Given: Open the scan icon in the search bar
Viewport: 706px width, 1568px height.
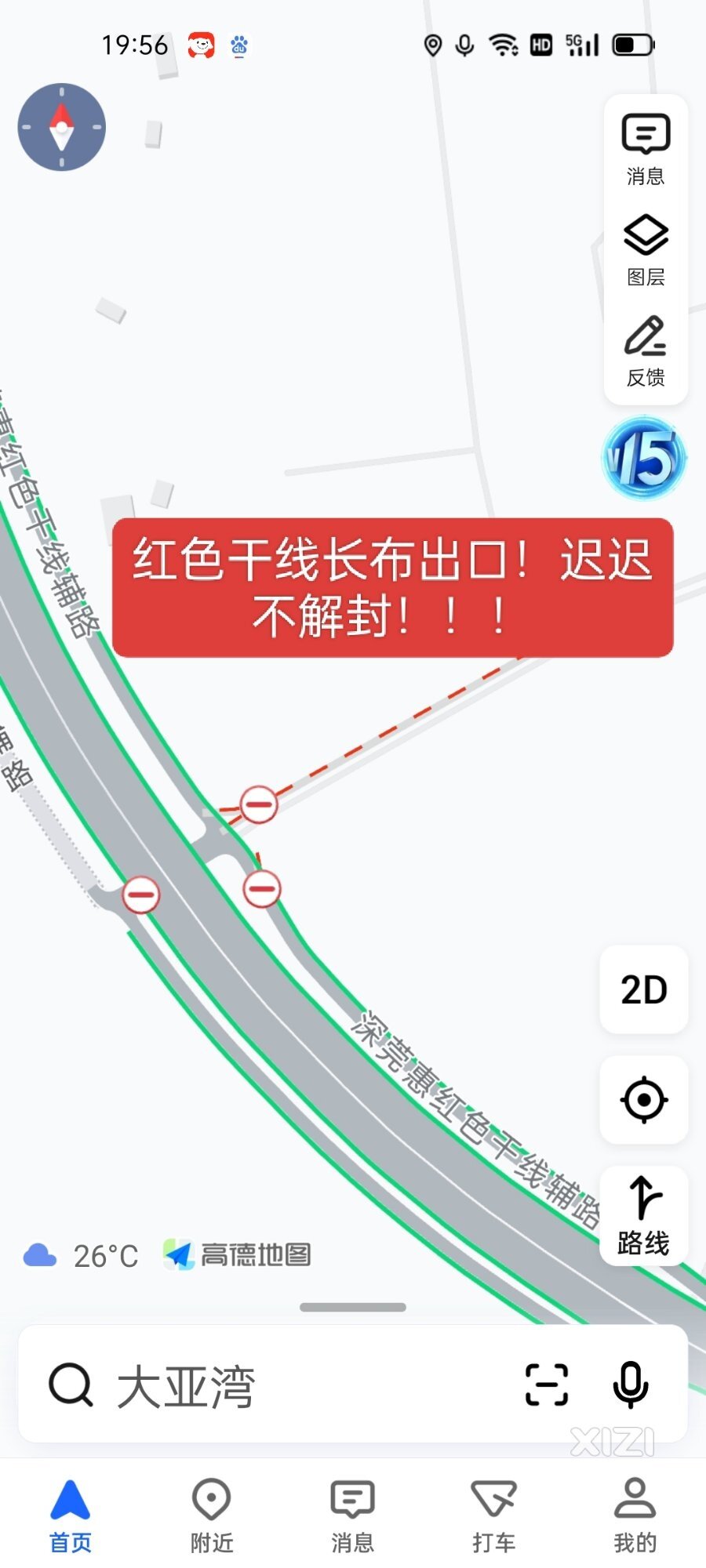Looking at the screenshot, I should coord(546,1385).
